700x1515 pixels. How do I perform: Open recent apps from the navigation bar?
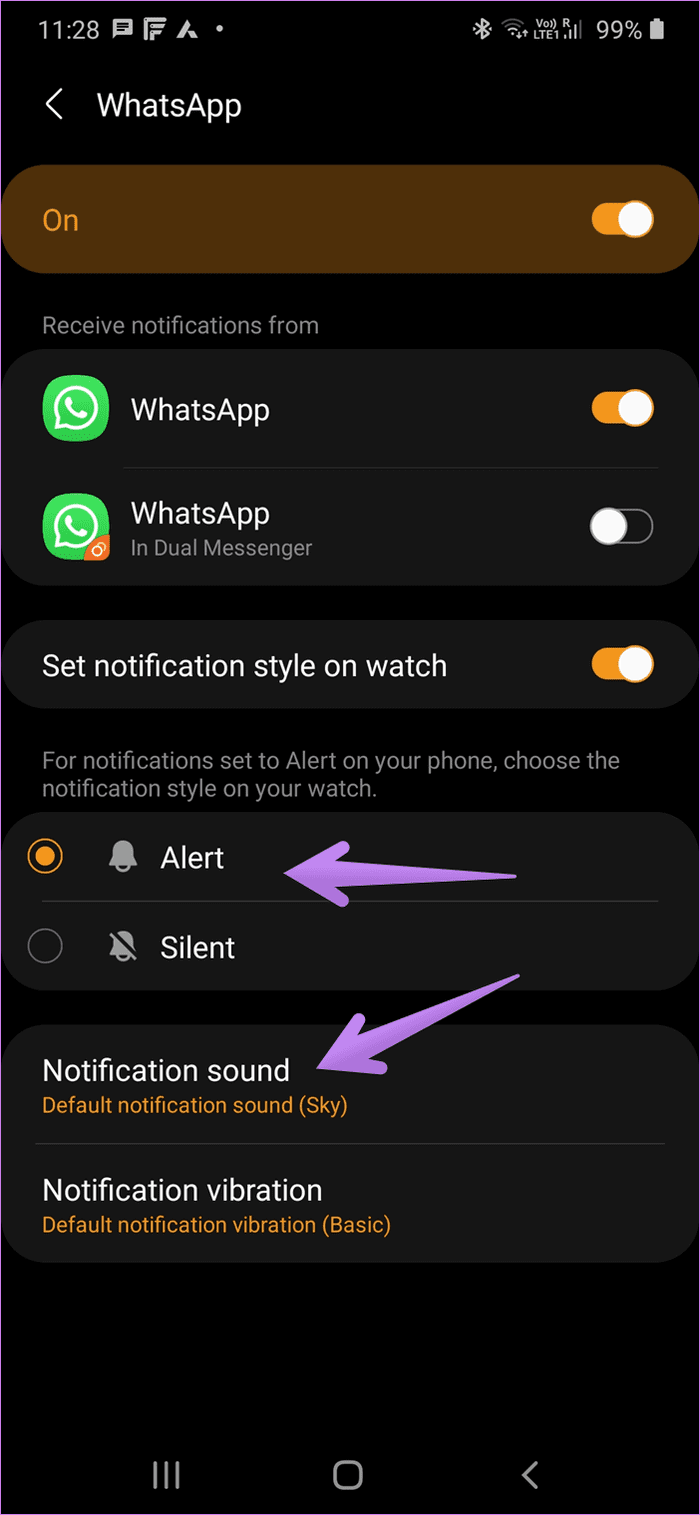click(166, 1474)
